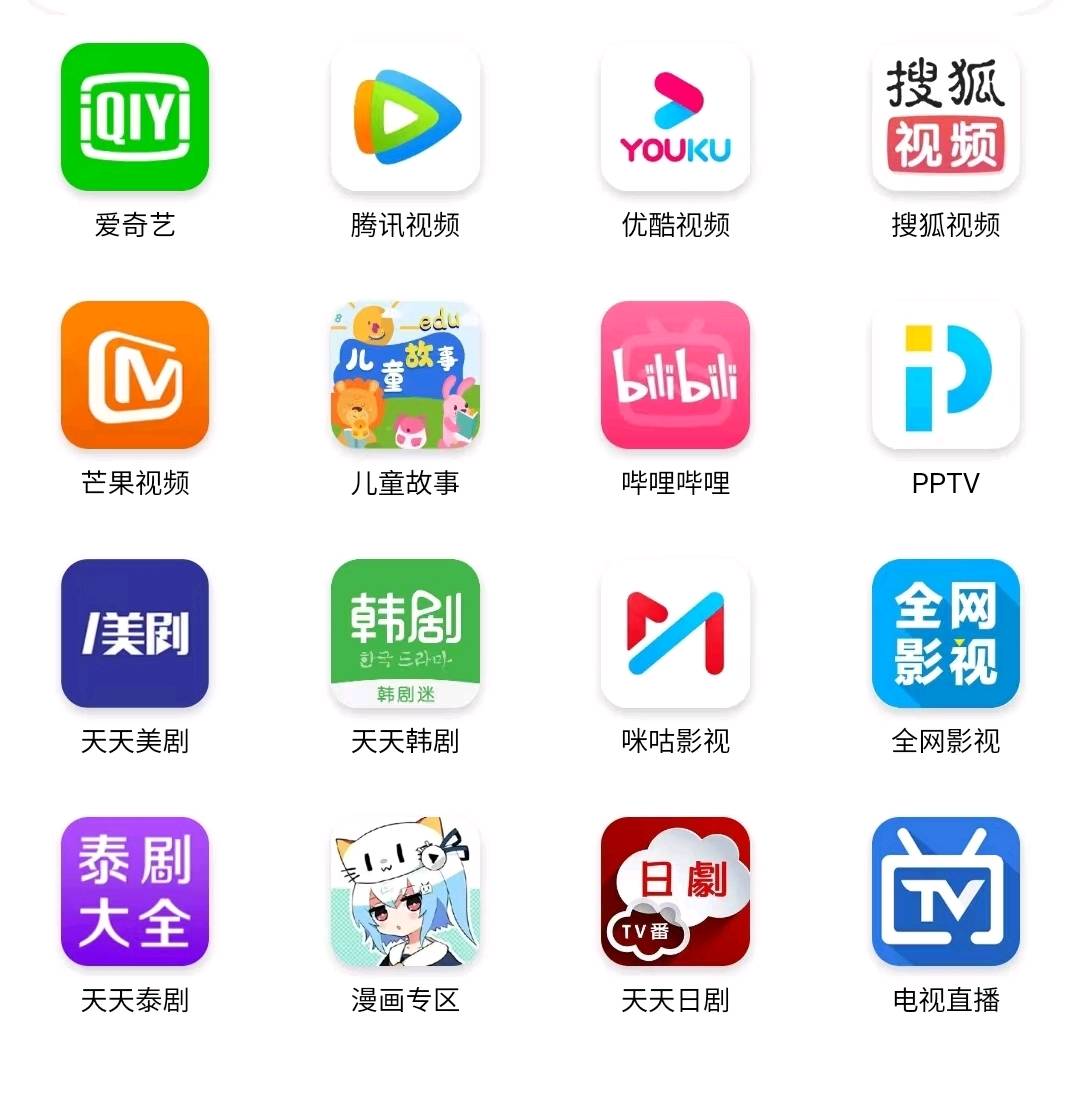This screenshot has width=1080, height=1095.
Task: Select the PPTV icon
Action: [x=945, y=375]
